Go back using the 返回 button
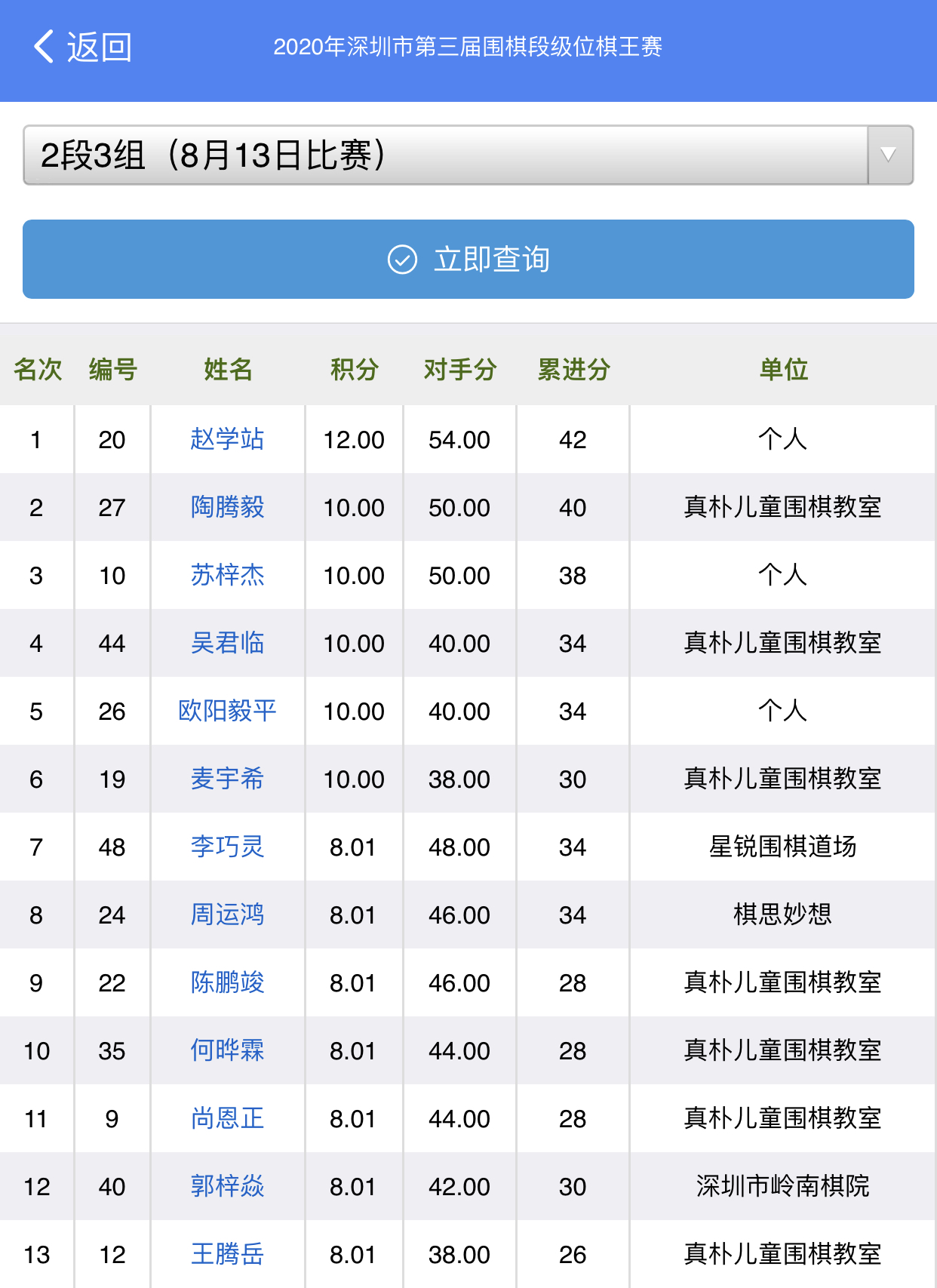Viewport: 937px width, 1288px height. pyautogui.click(x=82, y=47)
